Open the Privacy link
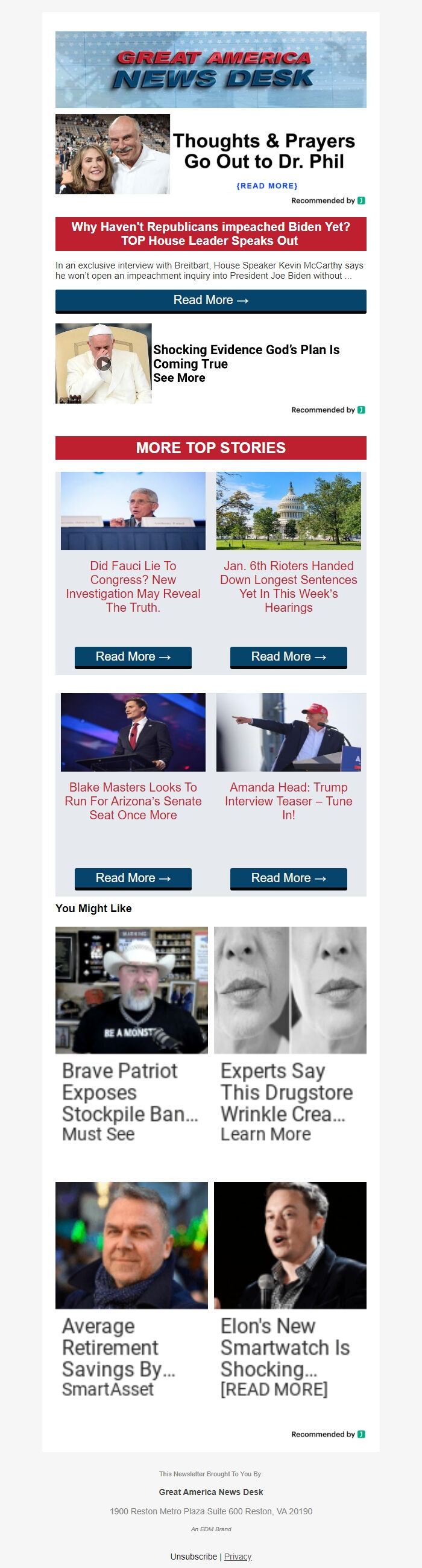This screenshot has height=1568, width=422. pos(238,1557)
